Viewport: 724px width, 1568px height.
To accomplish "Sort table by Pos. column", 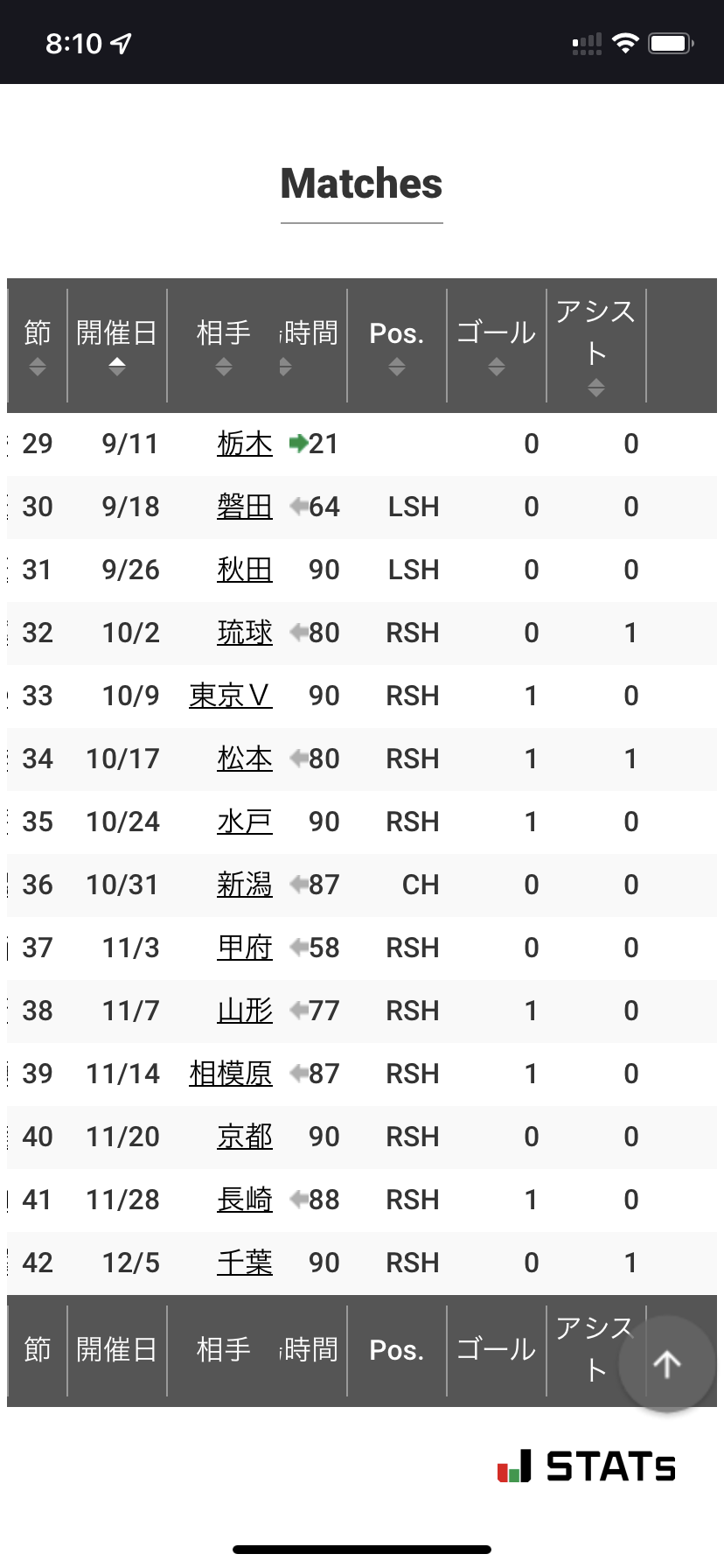I will [397, 346].
